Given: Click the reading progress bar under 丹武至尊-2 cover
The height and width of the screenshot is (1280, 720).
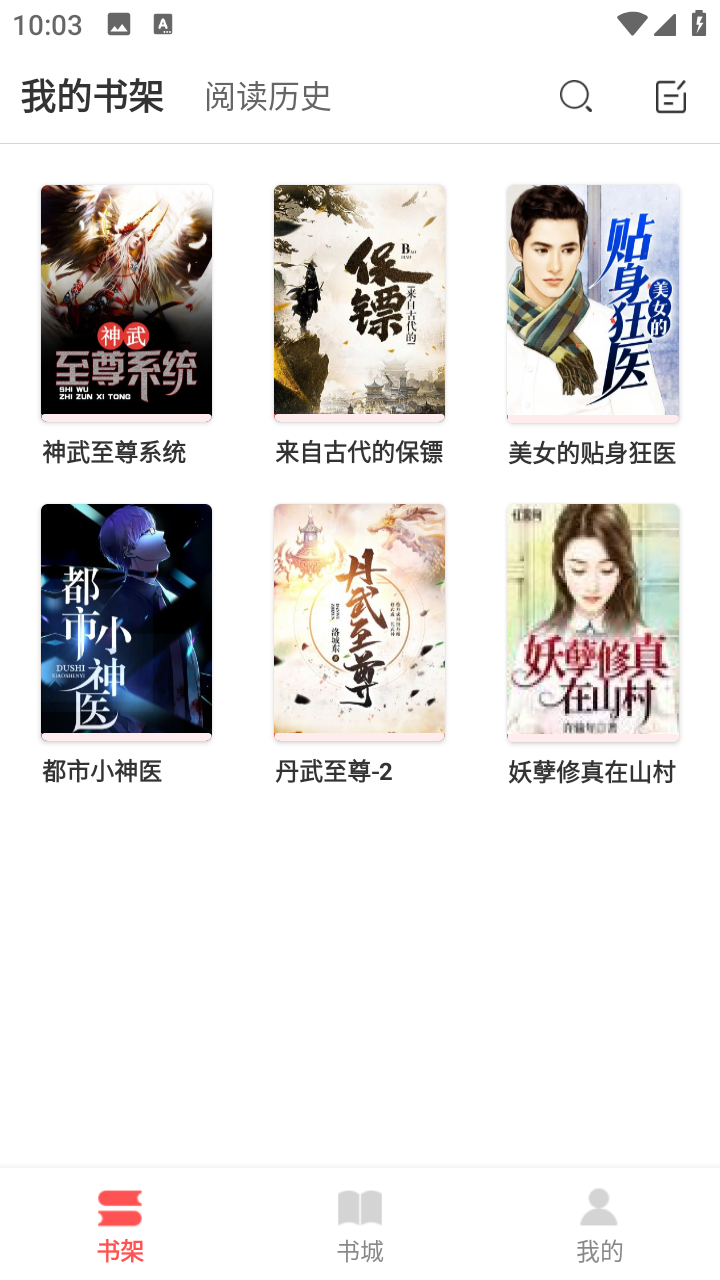Looking at the screenshot, I should tap(359, 737).
